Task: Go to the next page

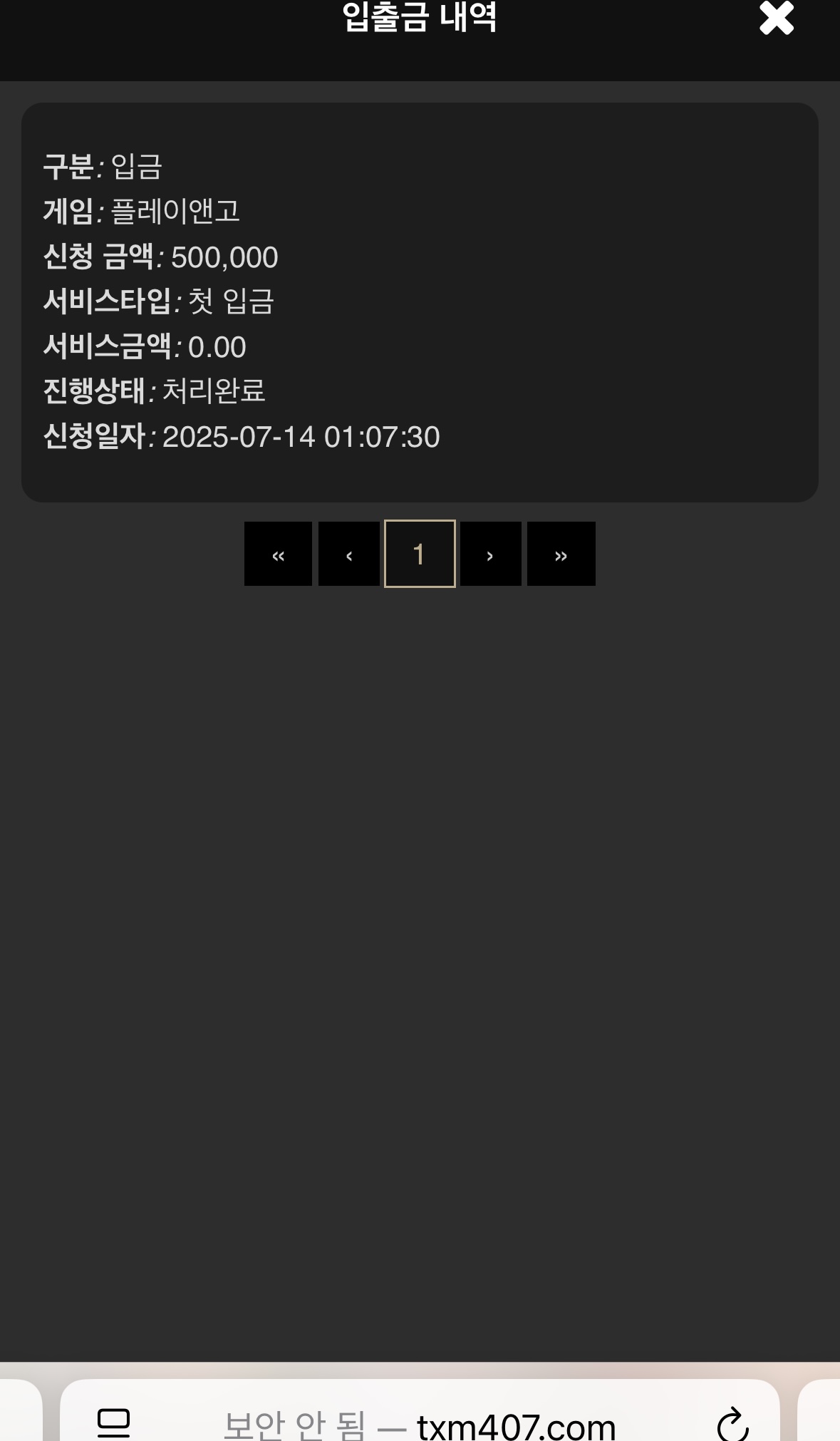Action: coord(490,554)
